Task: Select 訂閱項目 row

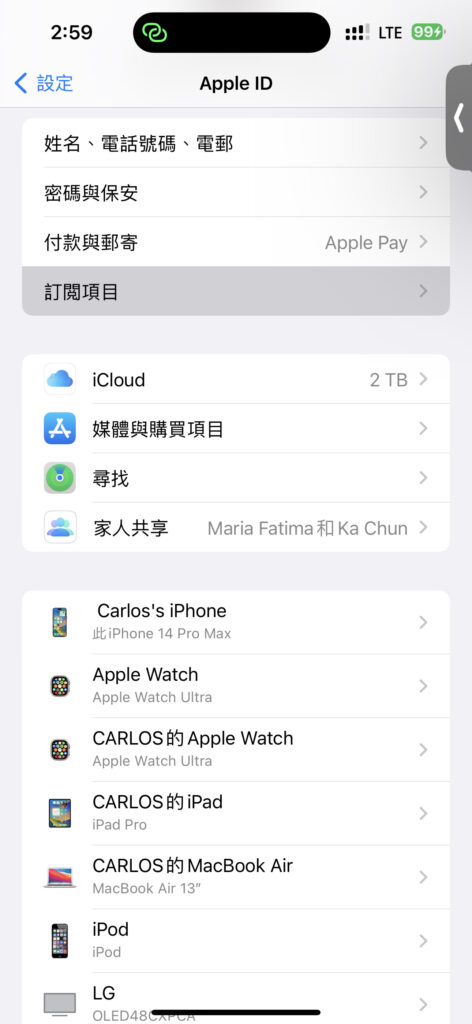Action: point(236,291)
